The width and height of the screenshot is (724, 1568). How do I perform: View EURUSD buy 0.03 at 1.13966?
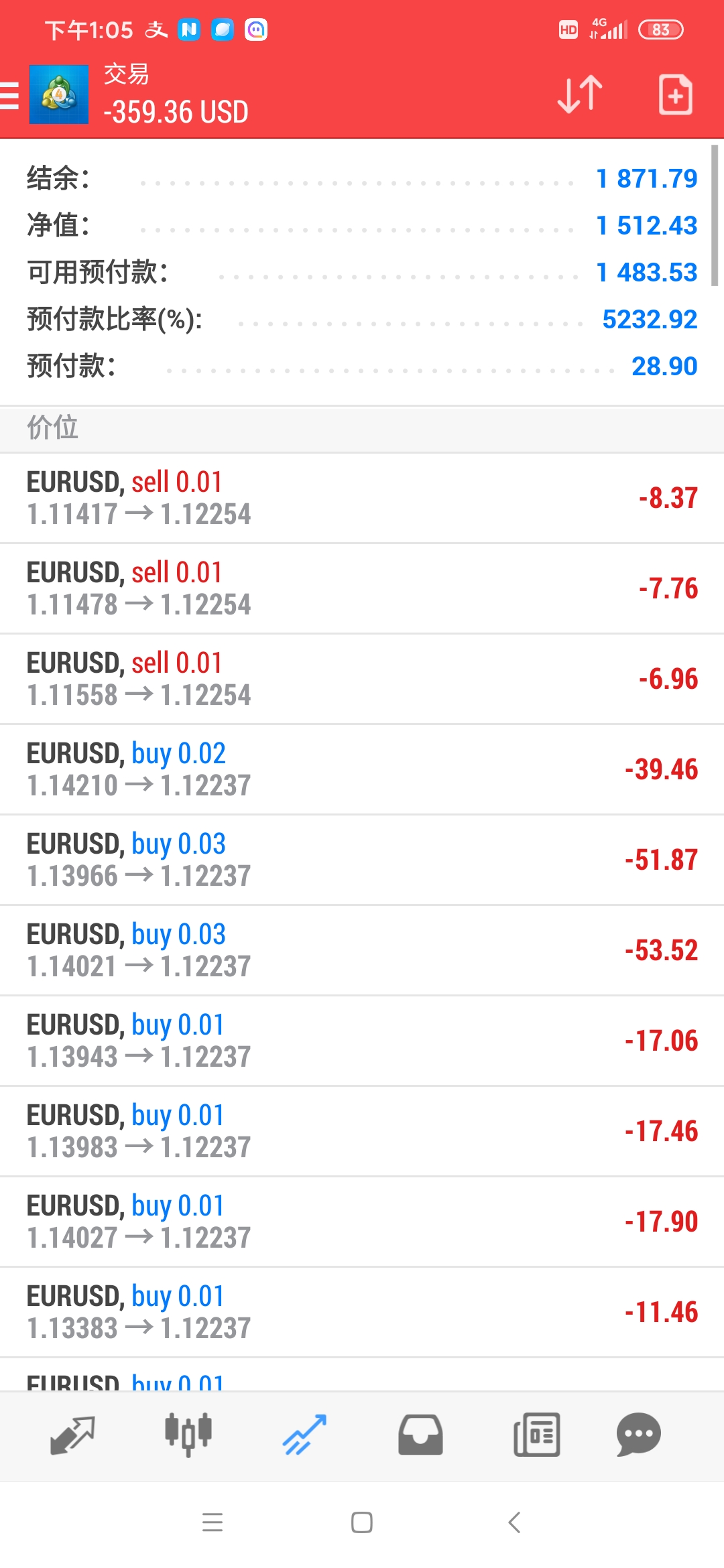(x=362, y=860)
